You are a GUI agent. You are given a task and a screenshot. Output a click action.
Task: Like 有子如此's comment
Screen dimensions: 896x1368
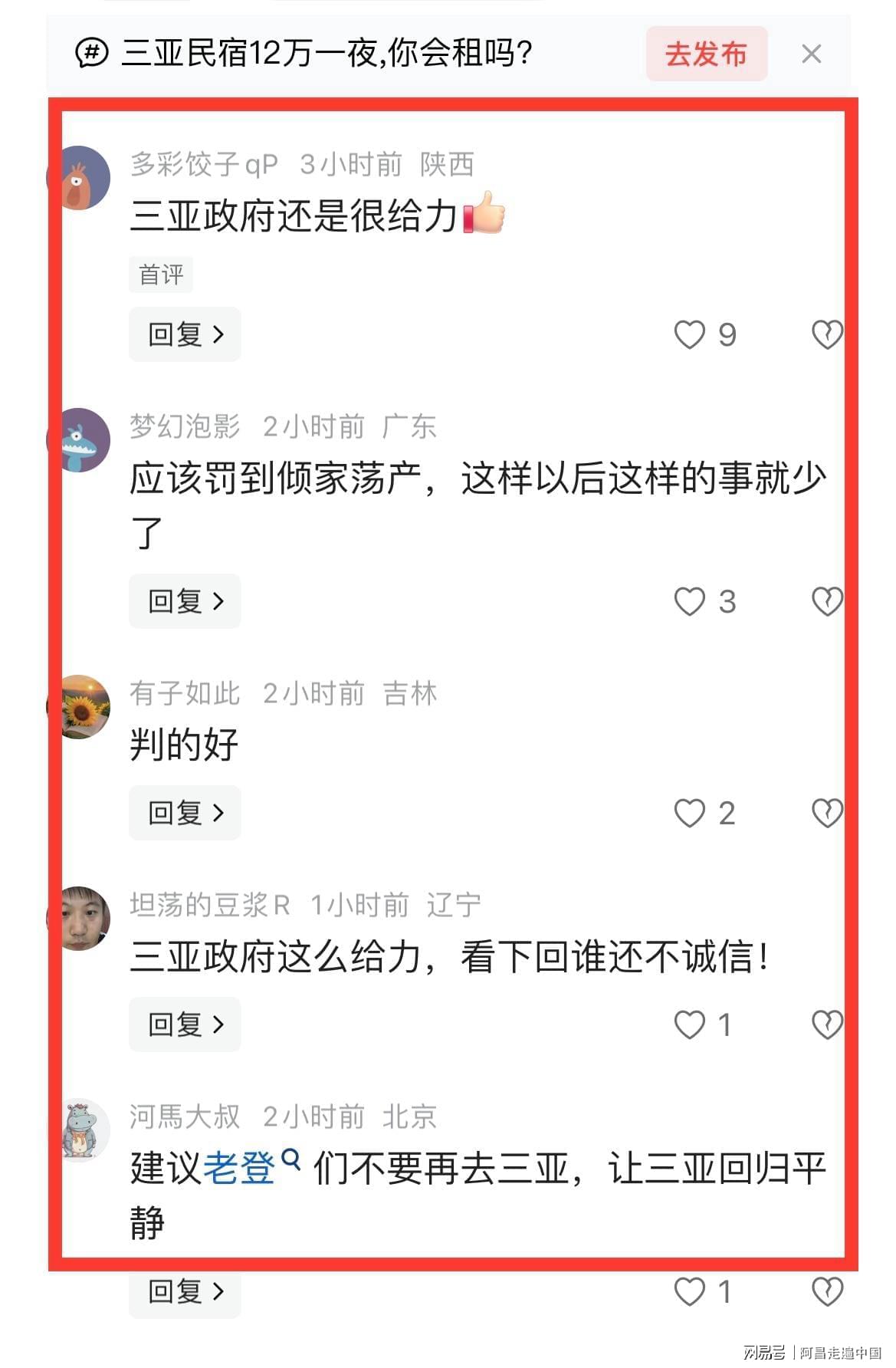(x=689, y=813)
